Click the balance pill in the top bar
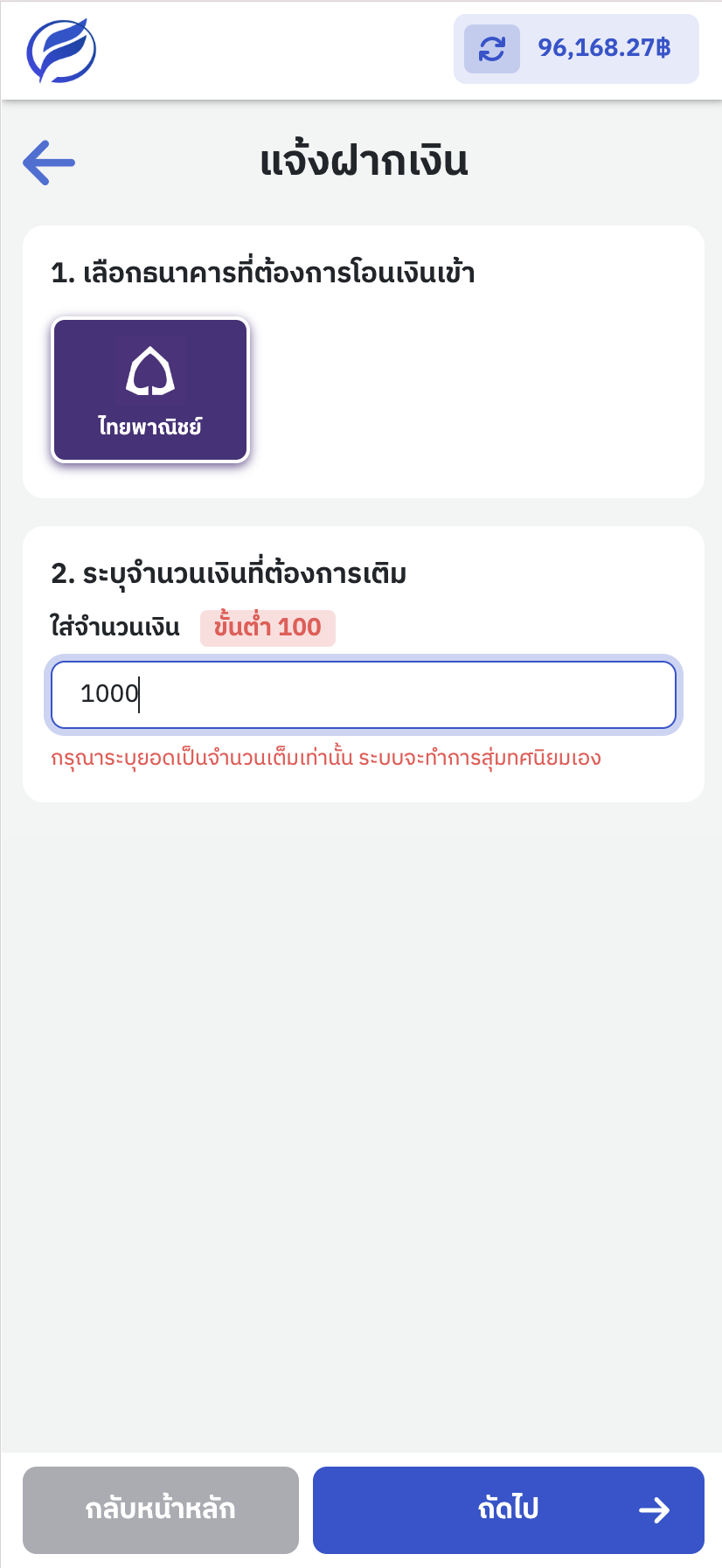This screenshot has width=722, height=1568. click(x=575, y=48)
